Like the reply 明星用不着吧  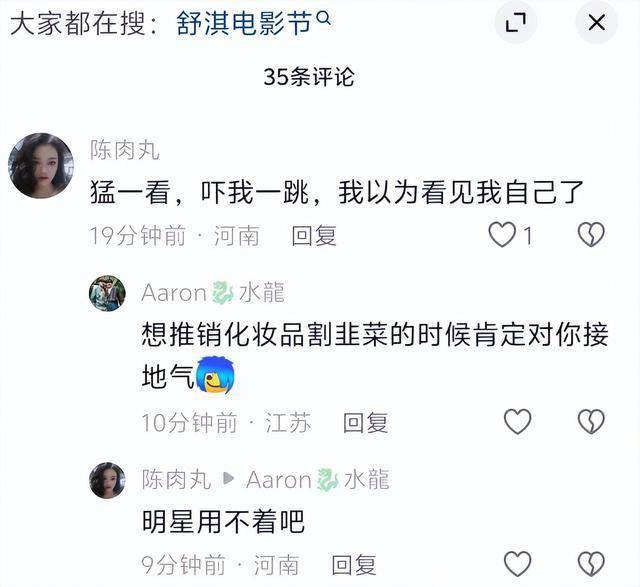pos(517,564)
